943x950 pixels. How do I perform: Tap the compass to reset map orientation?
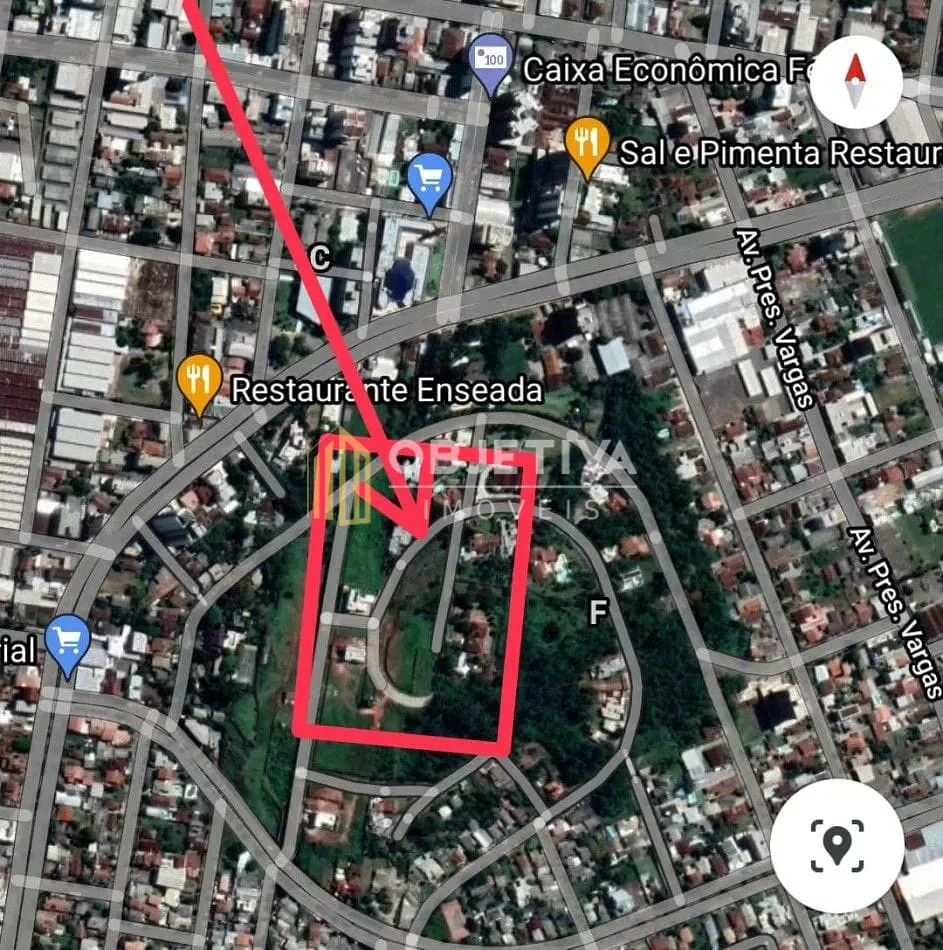855,82
